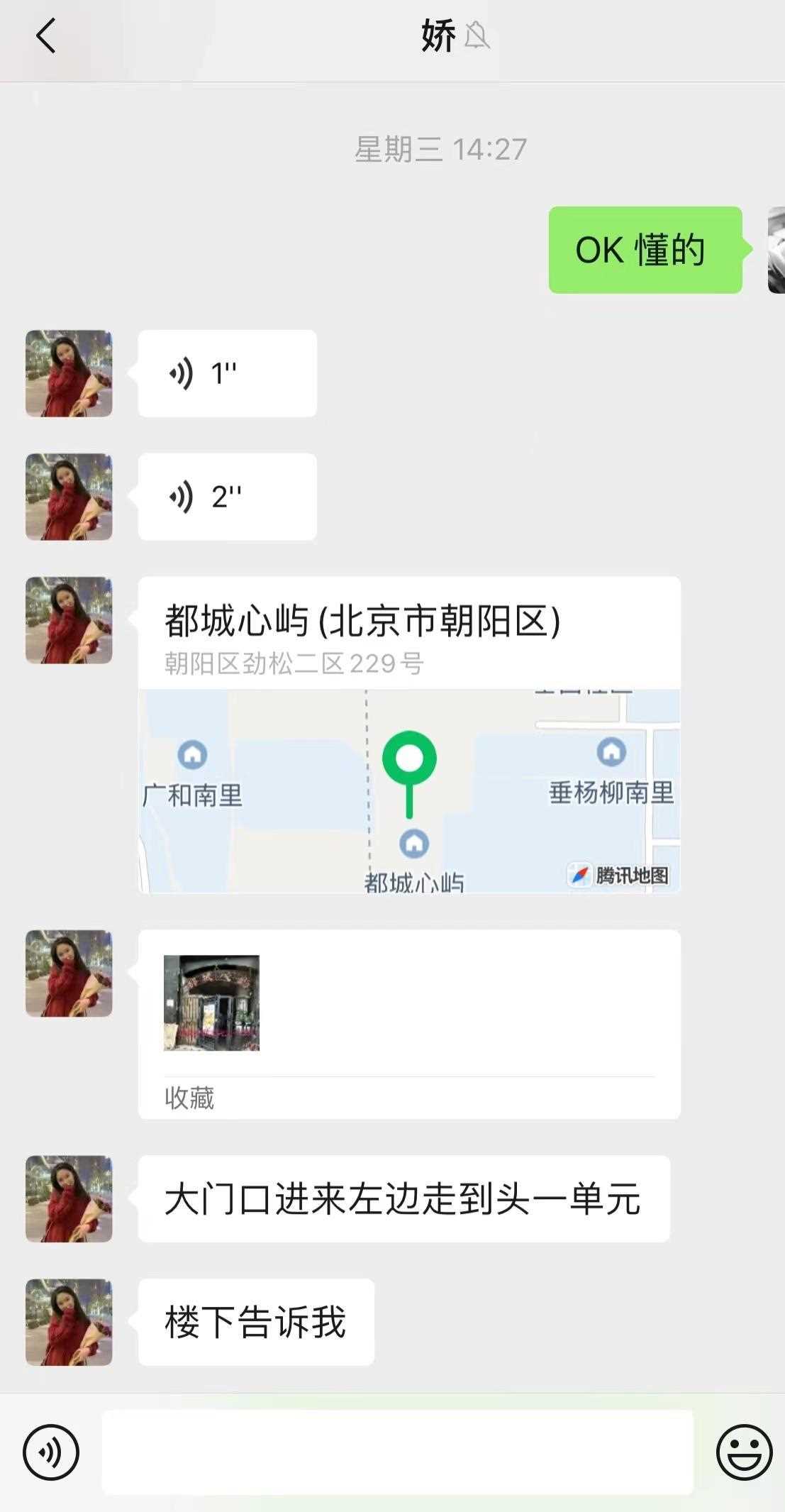Open the 收藏 shared favorite card
Screen dimensions: 785x1512
[409, 1024]
